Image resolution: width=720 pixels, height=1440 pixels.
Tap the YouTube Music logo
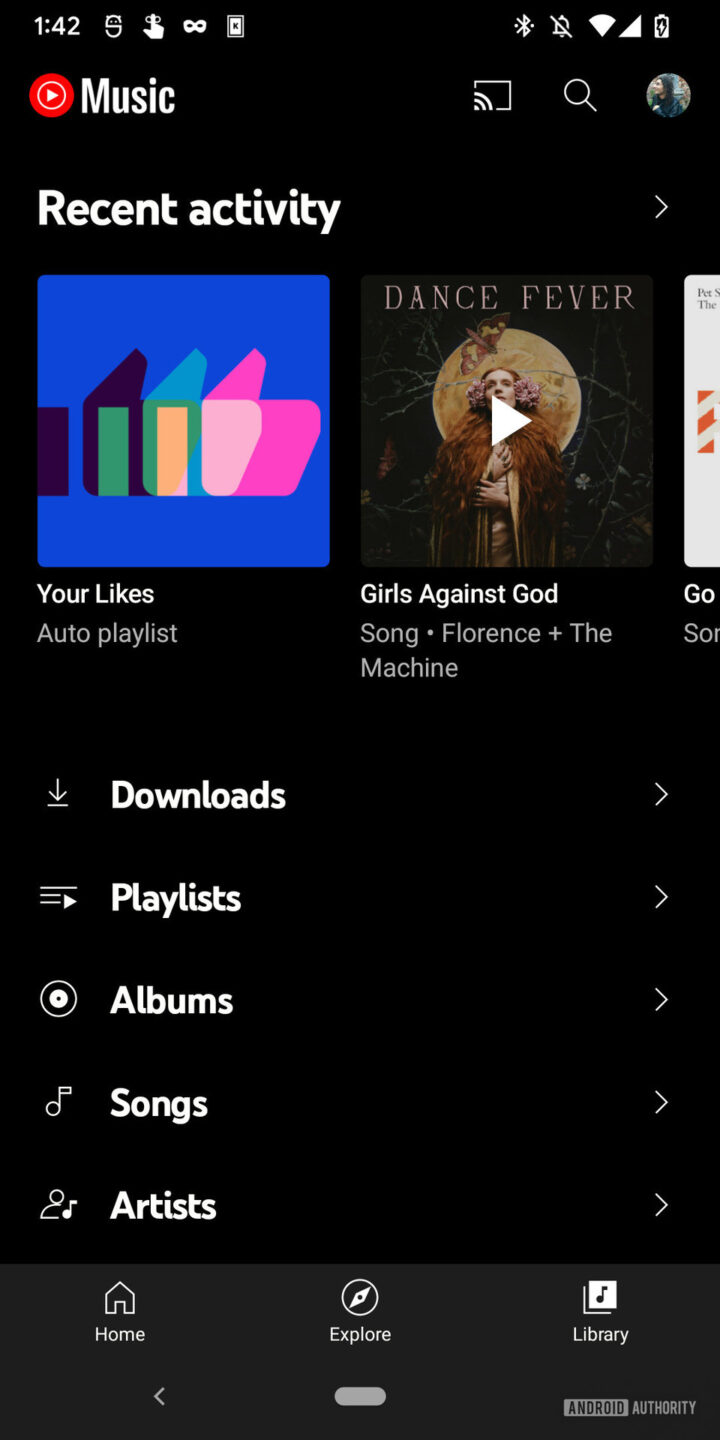point(100,95)
